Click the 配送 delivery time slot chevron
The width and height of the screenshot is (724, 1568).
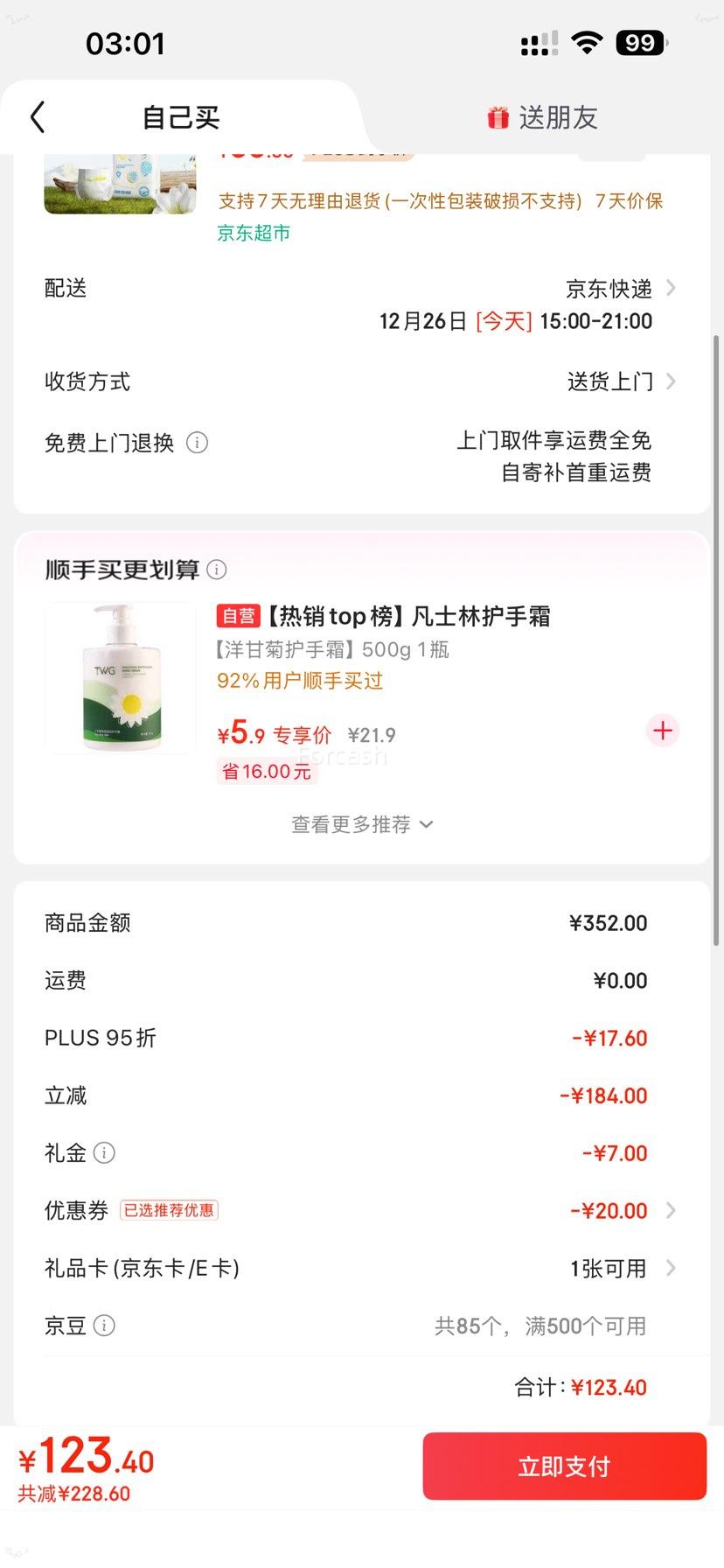point(670,288)
